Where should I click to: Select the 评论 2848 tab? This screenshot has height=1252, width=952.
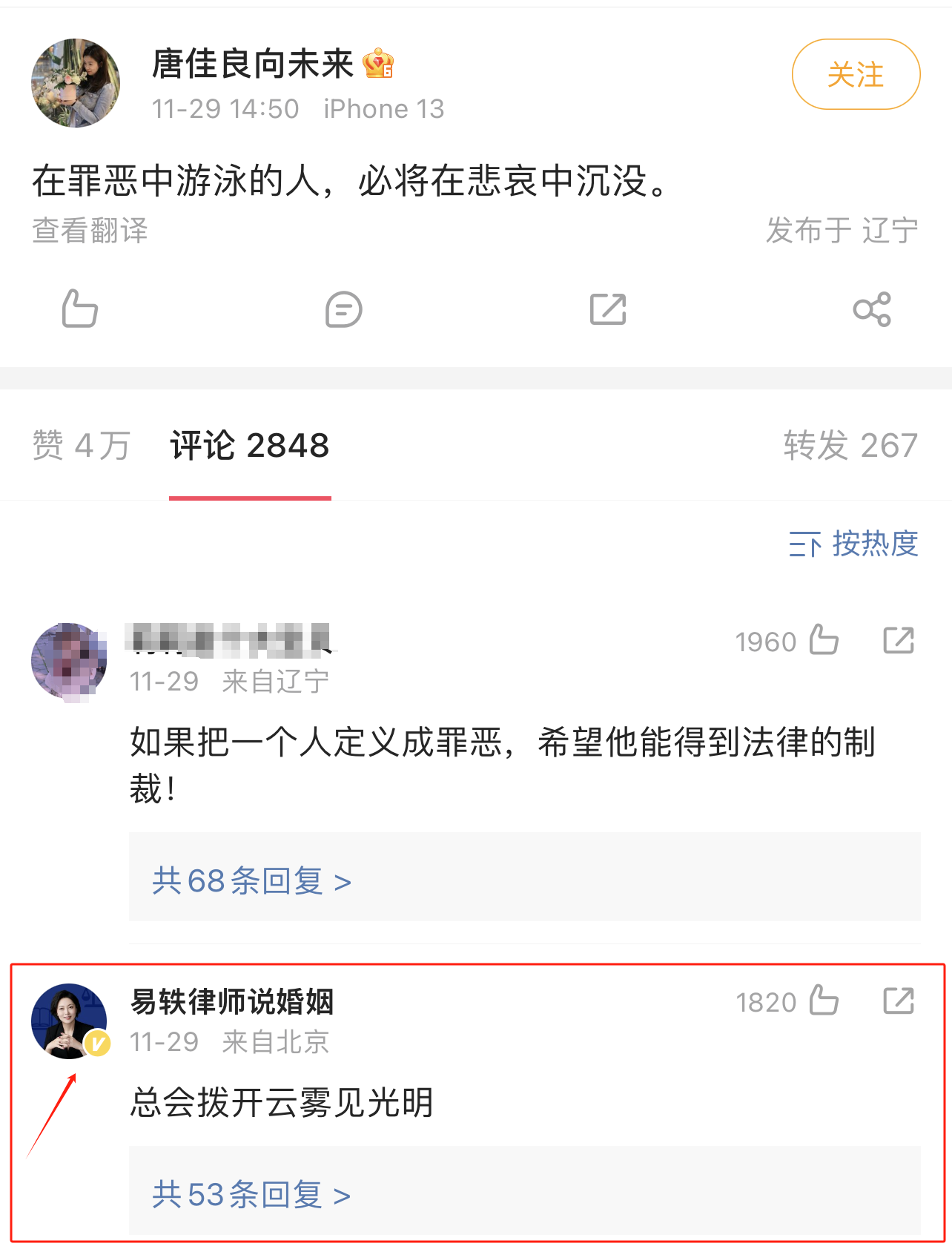[x=250, y=446]
